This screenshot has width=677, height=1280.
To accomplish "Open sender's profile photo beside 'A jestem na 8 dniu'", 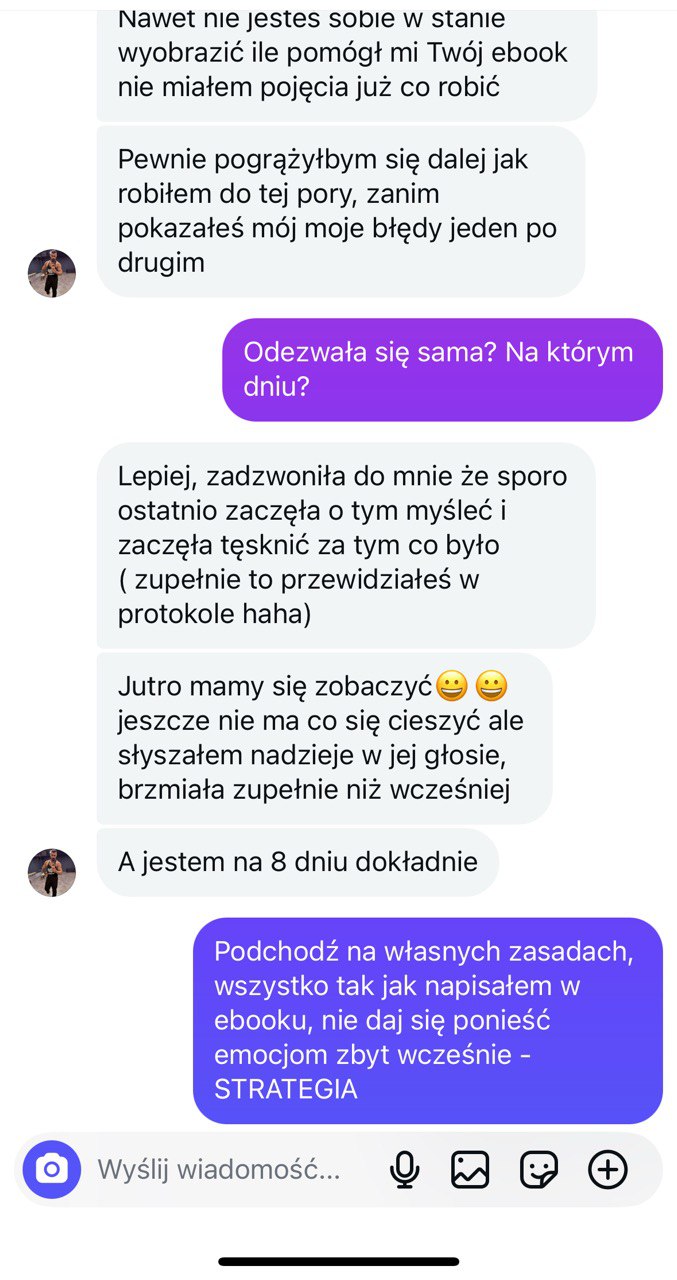I will click(52, 872).
